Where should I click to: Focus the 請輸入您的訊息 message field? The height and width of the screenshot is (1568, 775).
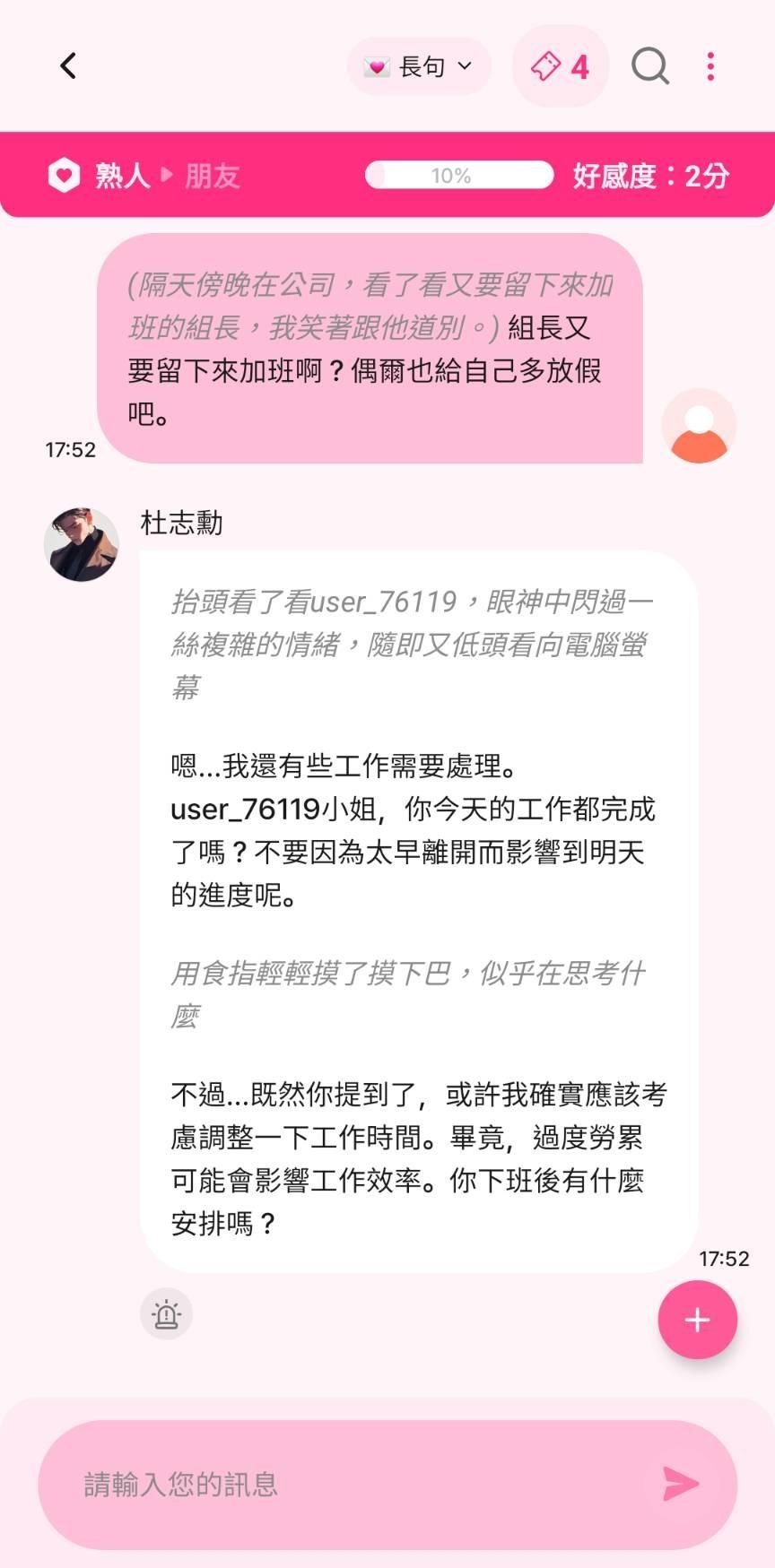coord(359,1485)
